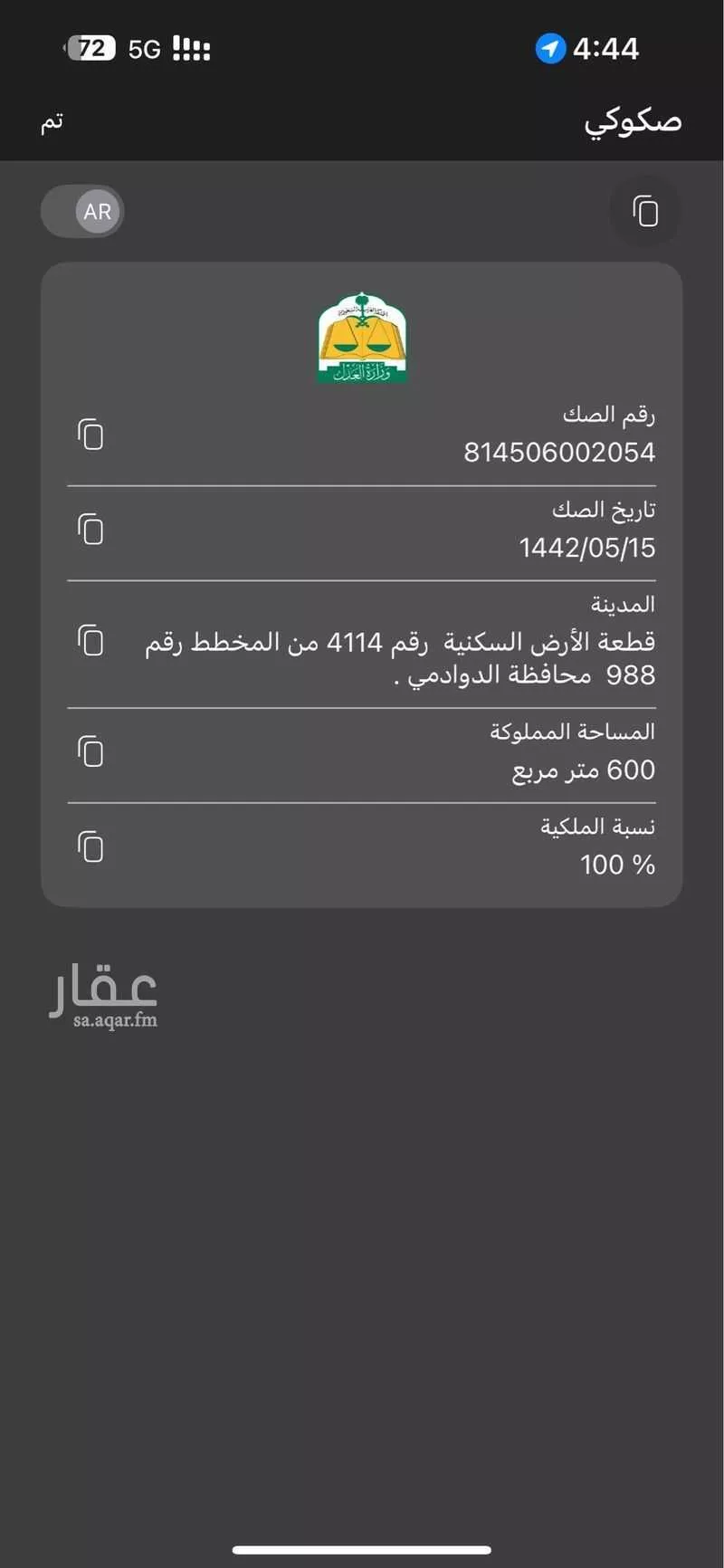Copy the city field describing plot 4114
This screenshot has height=1568, width=724.
pos(90,642)
